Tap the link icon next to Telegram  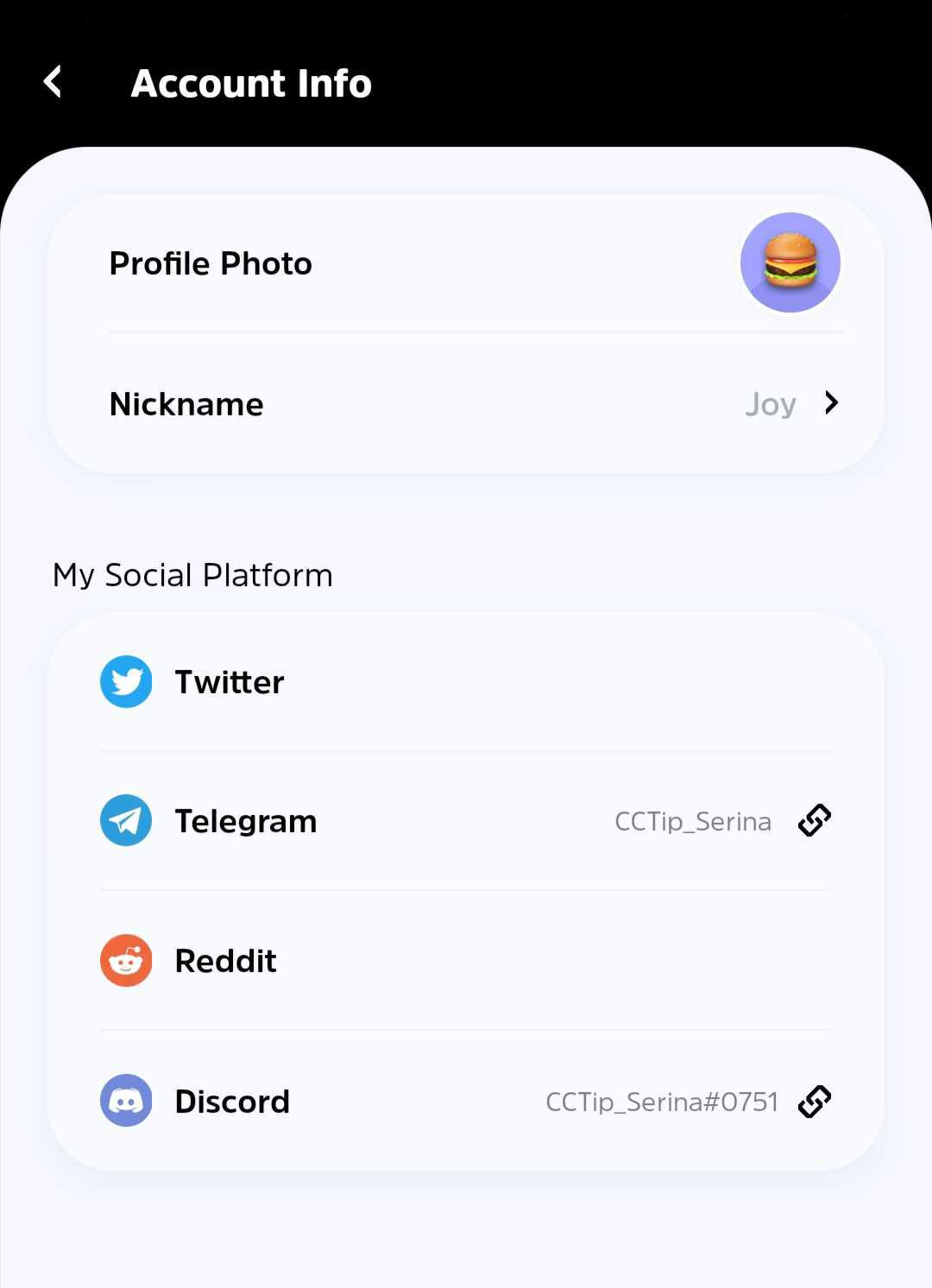point(814,821)
